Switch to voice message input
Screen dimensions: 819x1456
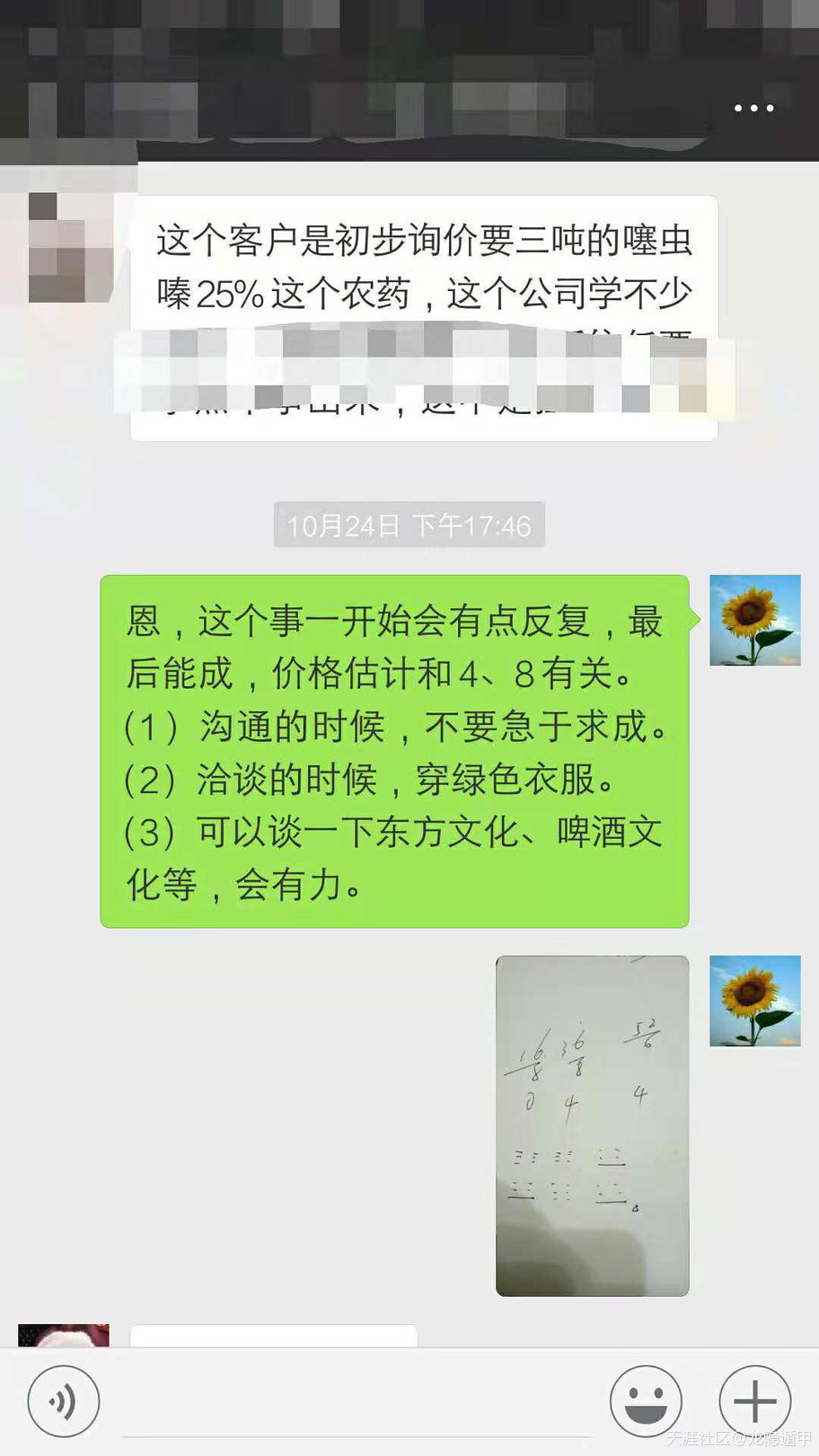63,1400
